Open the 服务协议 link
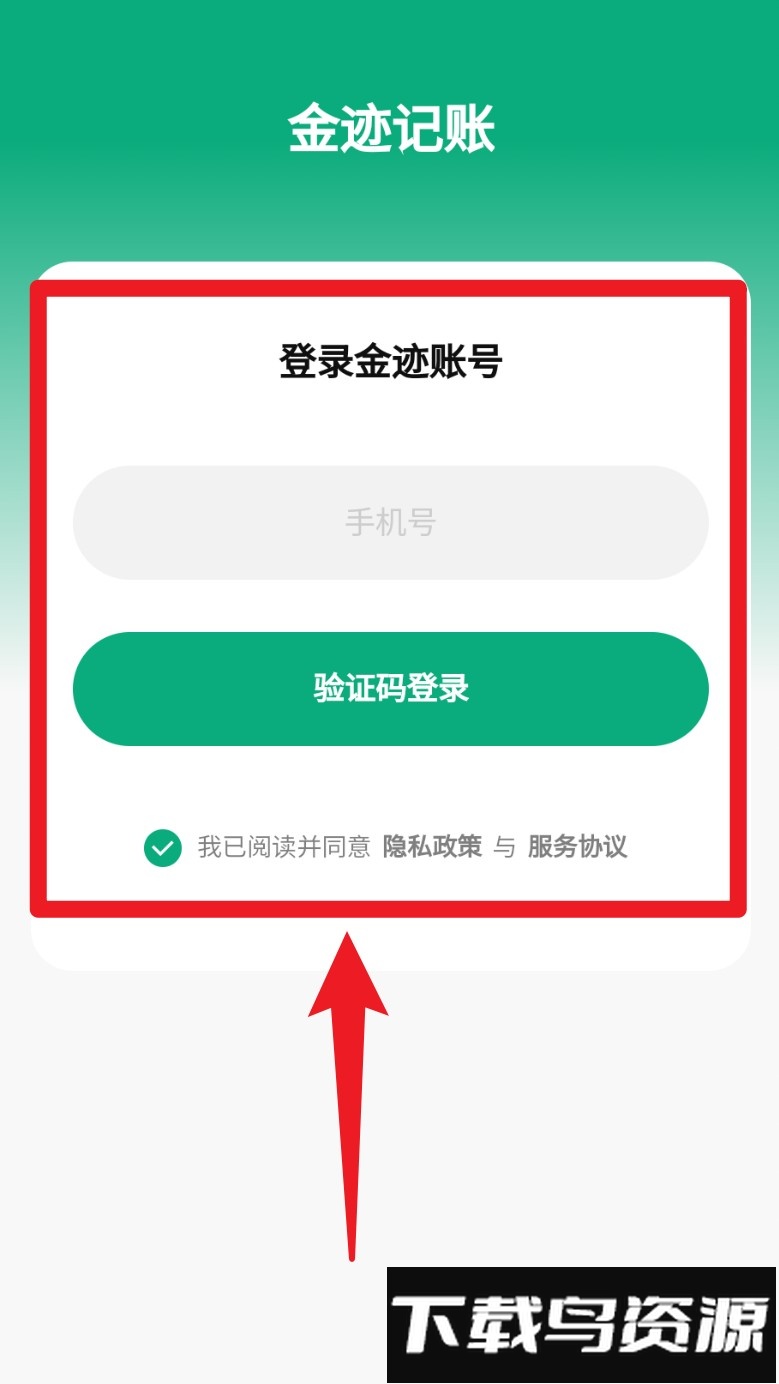This screenshot has height=1384, width=779. [577, 847]
